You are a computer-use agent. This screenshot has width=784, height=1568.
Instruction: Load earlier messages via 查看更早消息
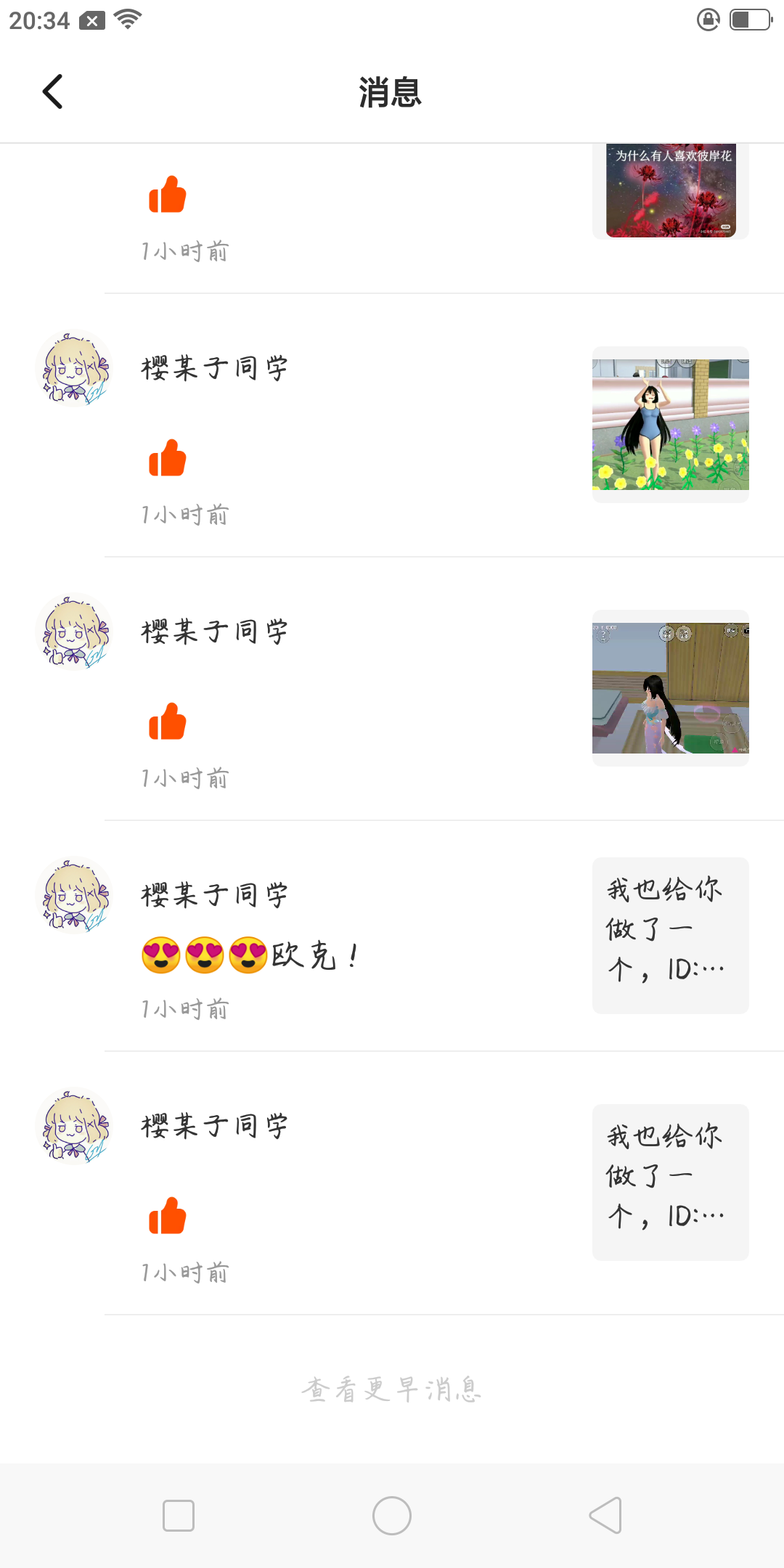click(x=392, y=1389)
